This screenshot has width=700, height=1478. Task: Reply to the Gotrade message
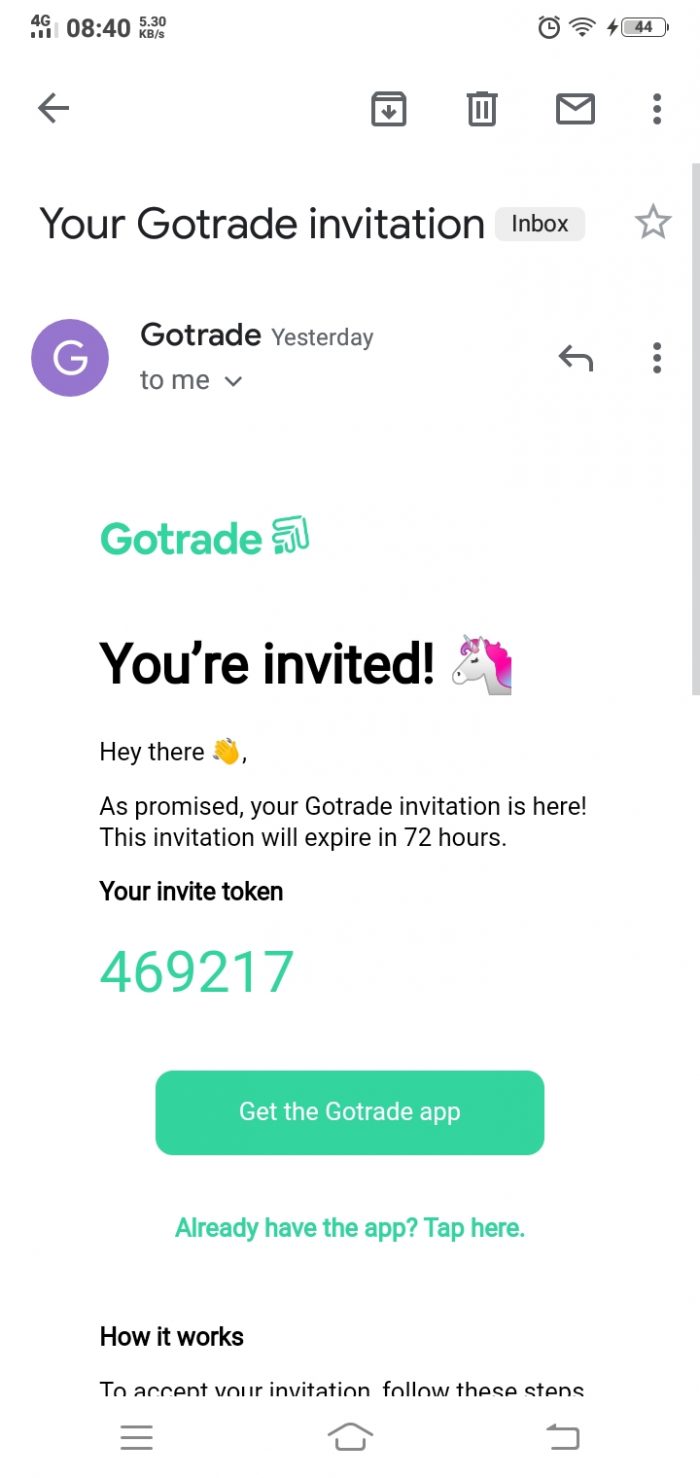coord(575,357)
